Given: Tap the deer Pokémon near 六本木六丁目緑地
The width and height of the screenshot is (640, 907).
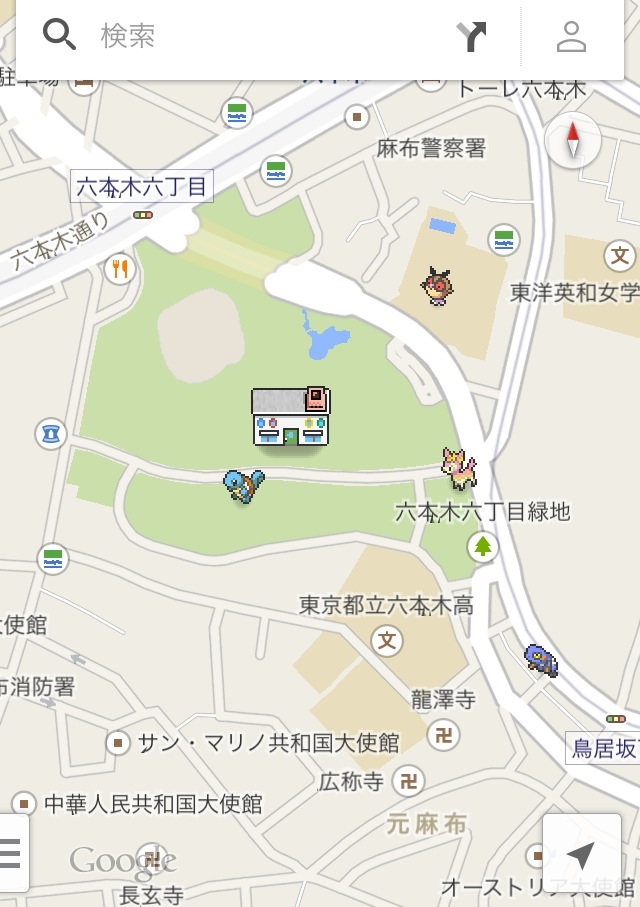Looking at the screenshot, I should (x=460, y=468).
